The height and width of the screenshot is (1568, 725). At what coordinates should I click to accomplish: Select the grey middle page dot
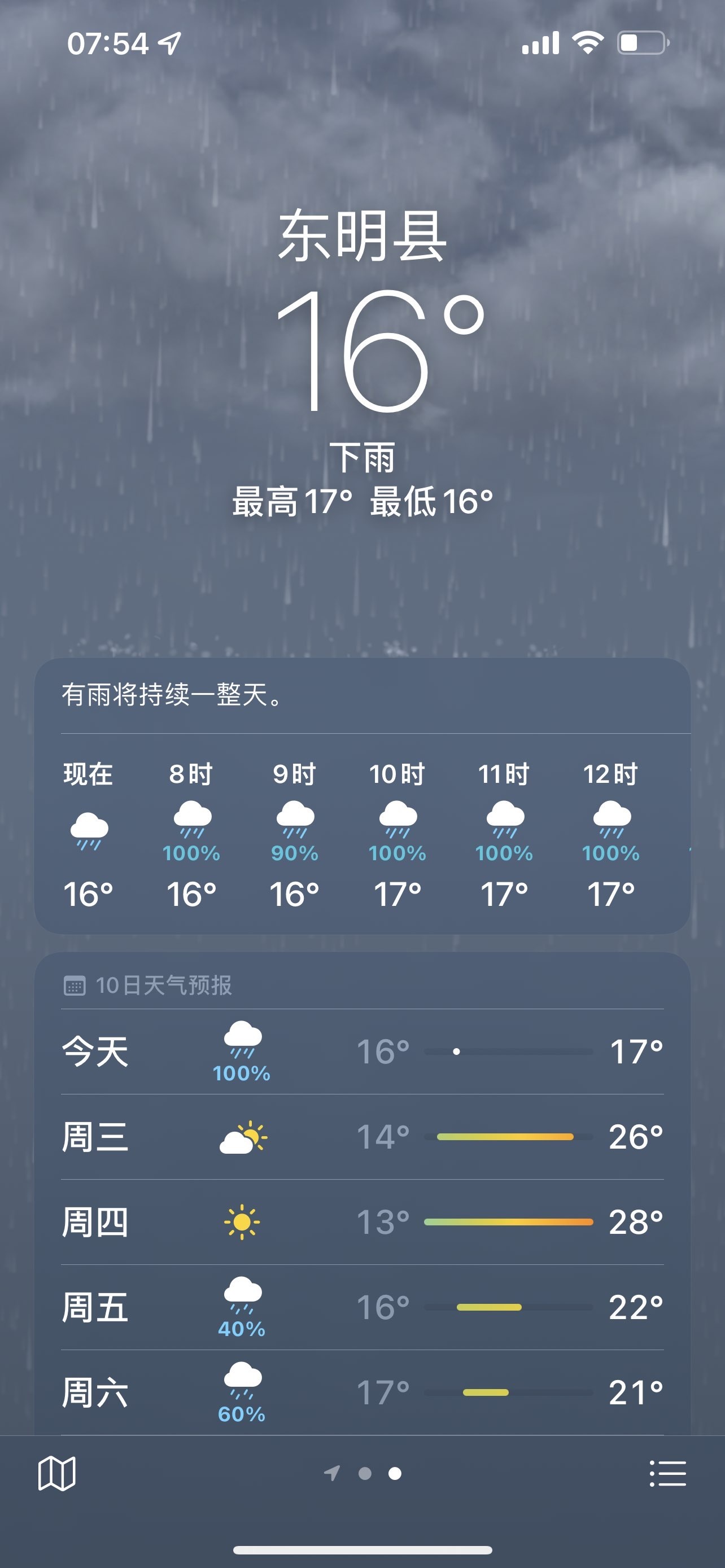coord(365,1473)
